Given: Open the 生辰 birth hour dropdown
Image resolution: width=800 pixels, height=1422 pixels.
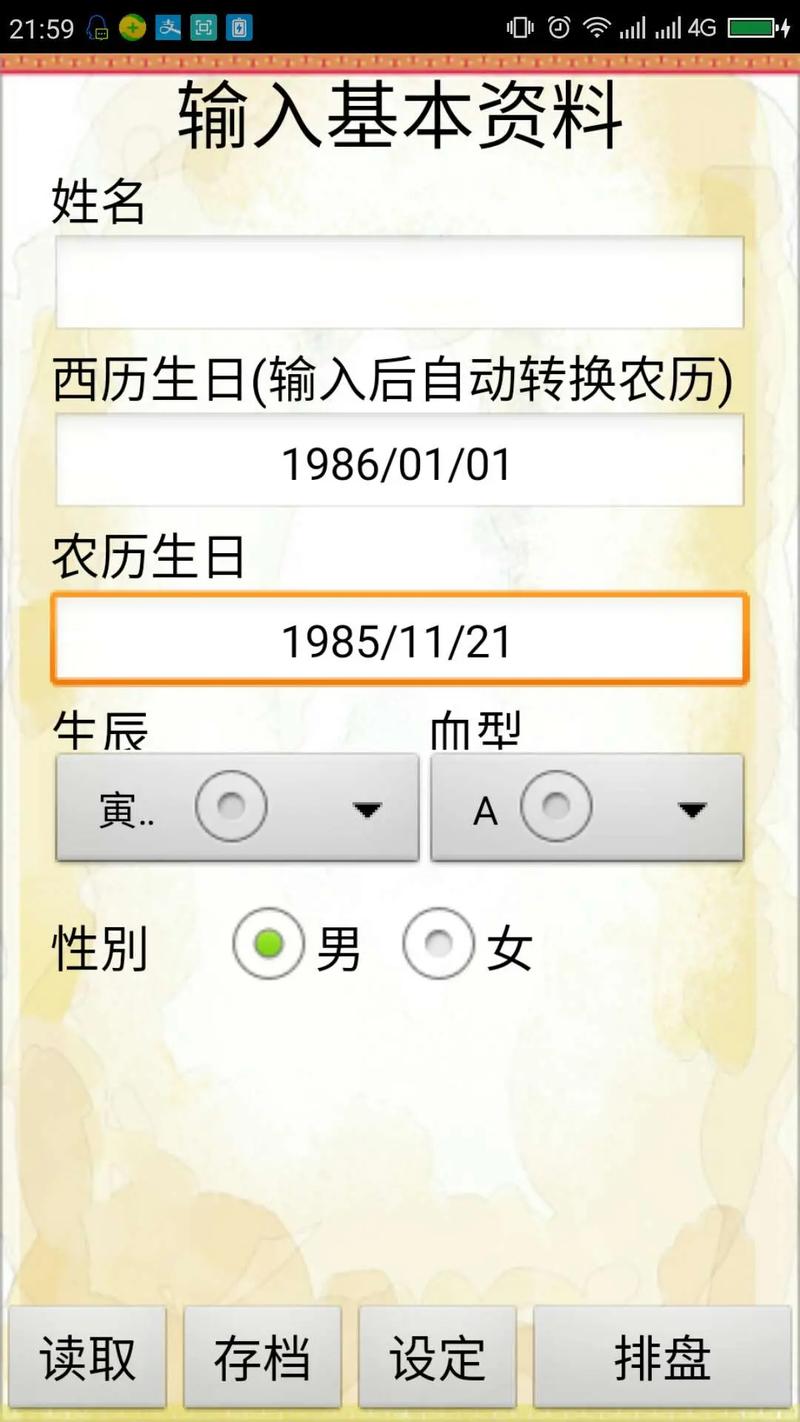Looking at the screenshot, I should tap(237, 807).
